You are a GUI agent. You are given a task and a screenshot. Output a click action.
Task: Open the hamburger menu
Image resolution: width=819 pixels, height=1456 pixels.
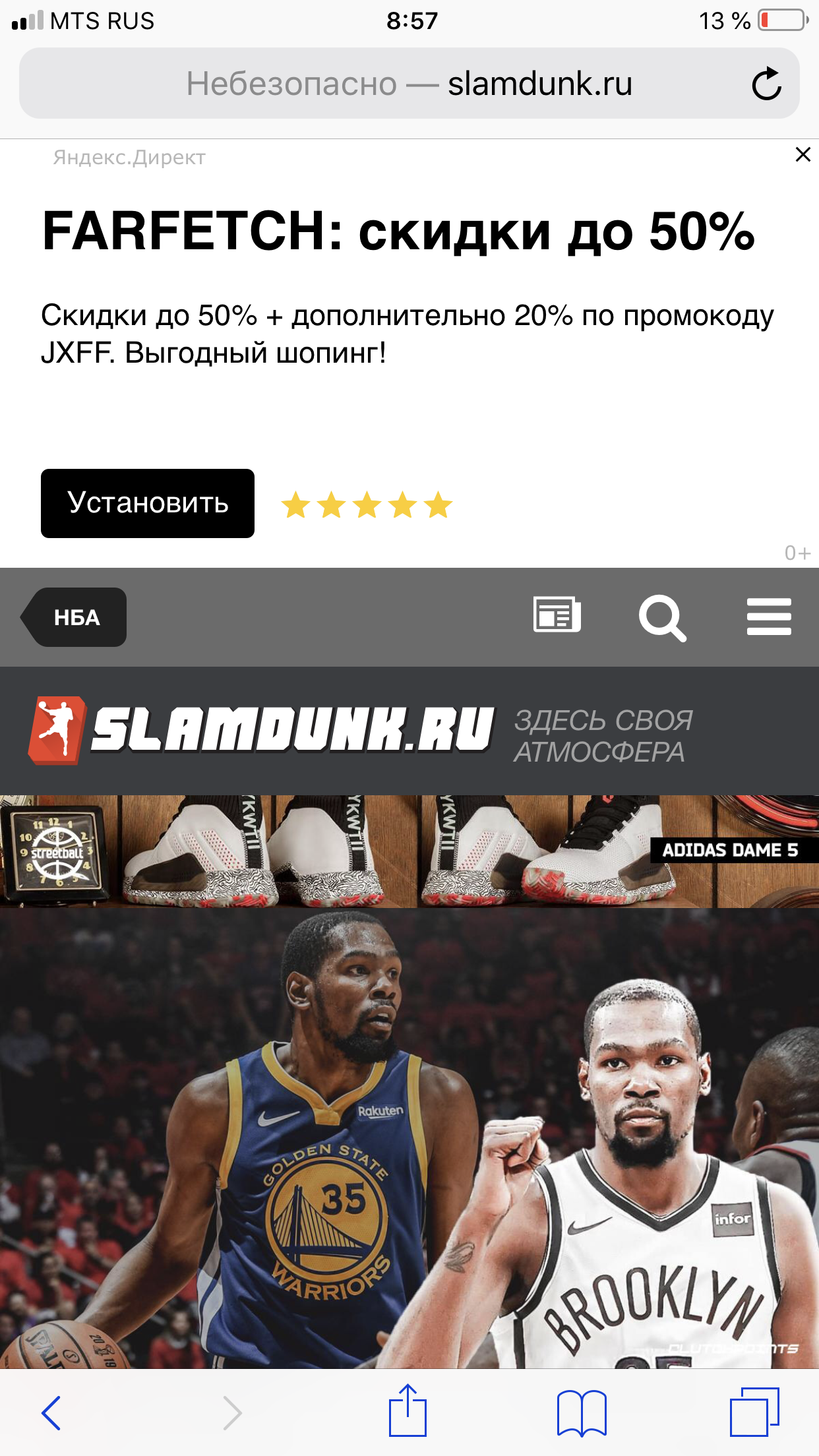point(769,617)
